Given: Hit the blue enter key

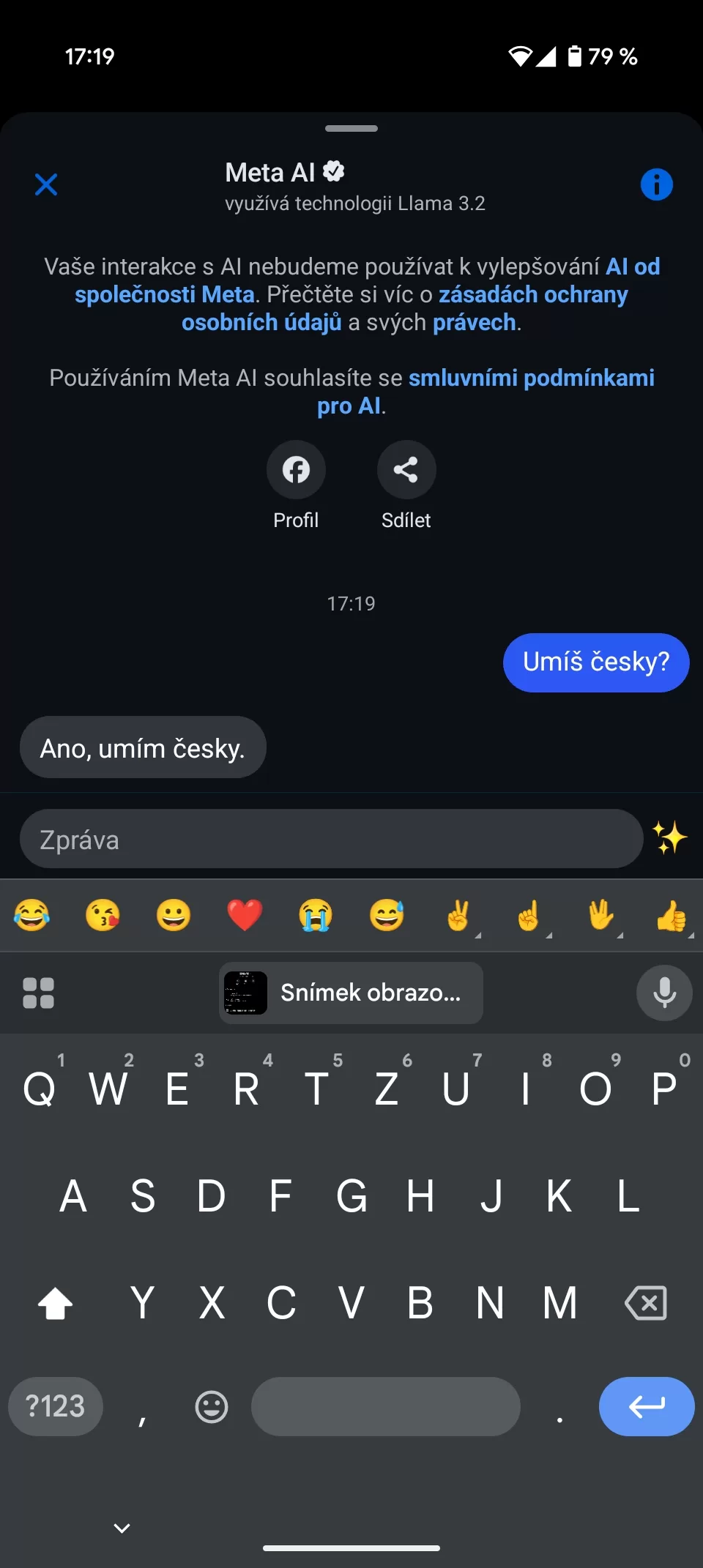Looking at the screenshot, I should [646, 1406].
